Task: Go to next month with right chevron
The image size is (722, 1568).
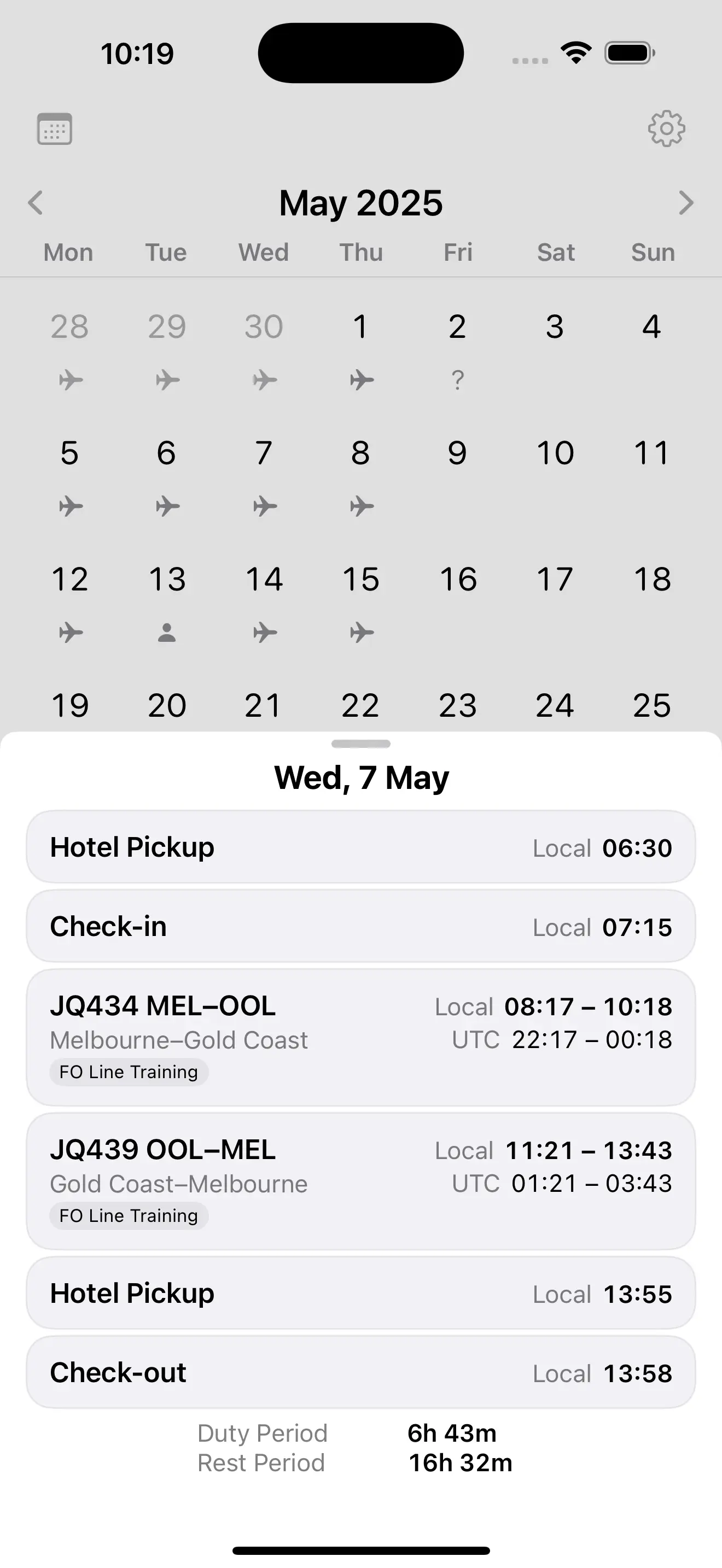Action: [x=686, y=202]
